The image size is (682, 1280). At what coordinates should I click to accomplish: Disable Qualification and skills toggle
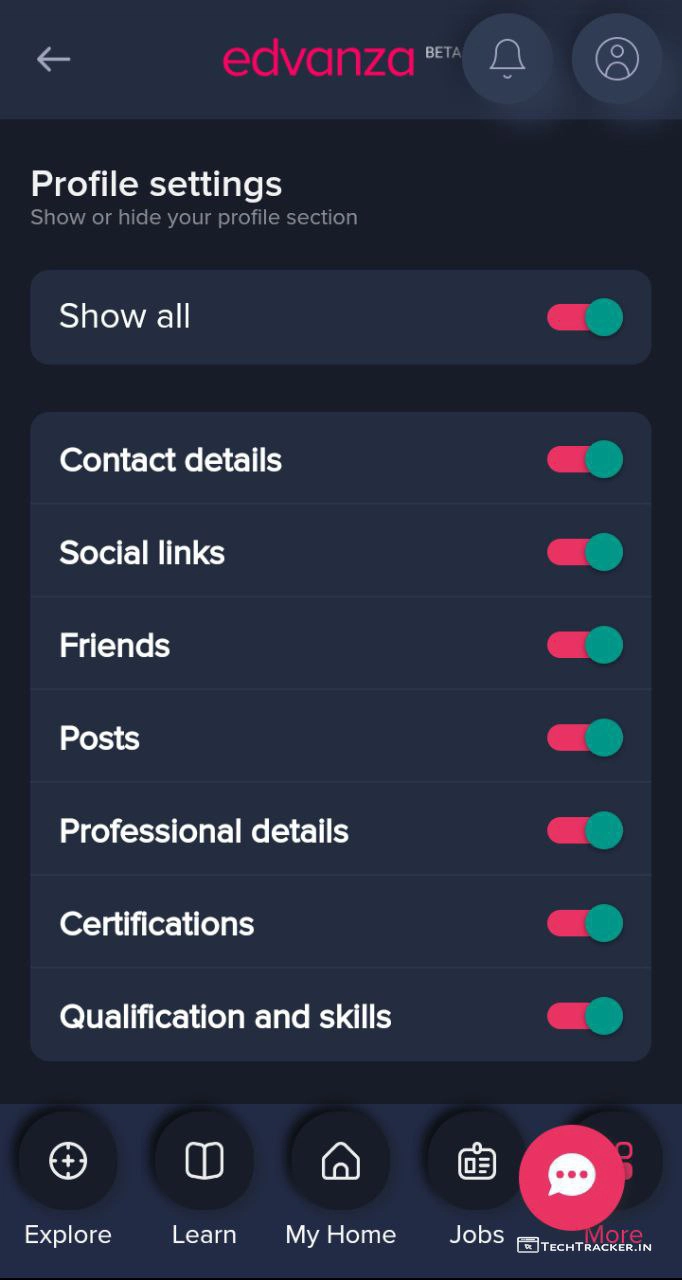point(585,1016)
